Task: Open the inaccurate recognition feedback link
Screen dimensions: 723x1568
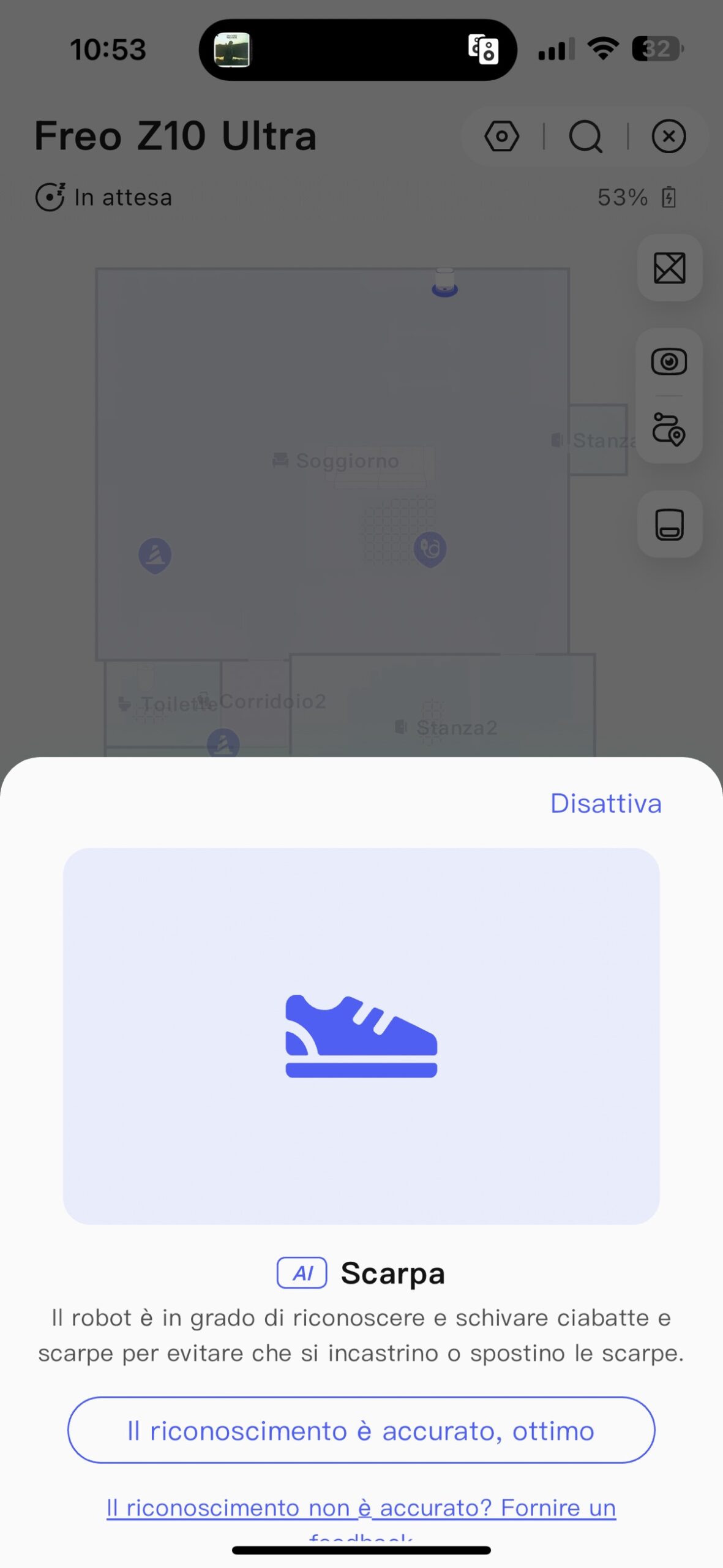Action: point(361,1507)
